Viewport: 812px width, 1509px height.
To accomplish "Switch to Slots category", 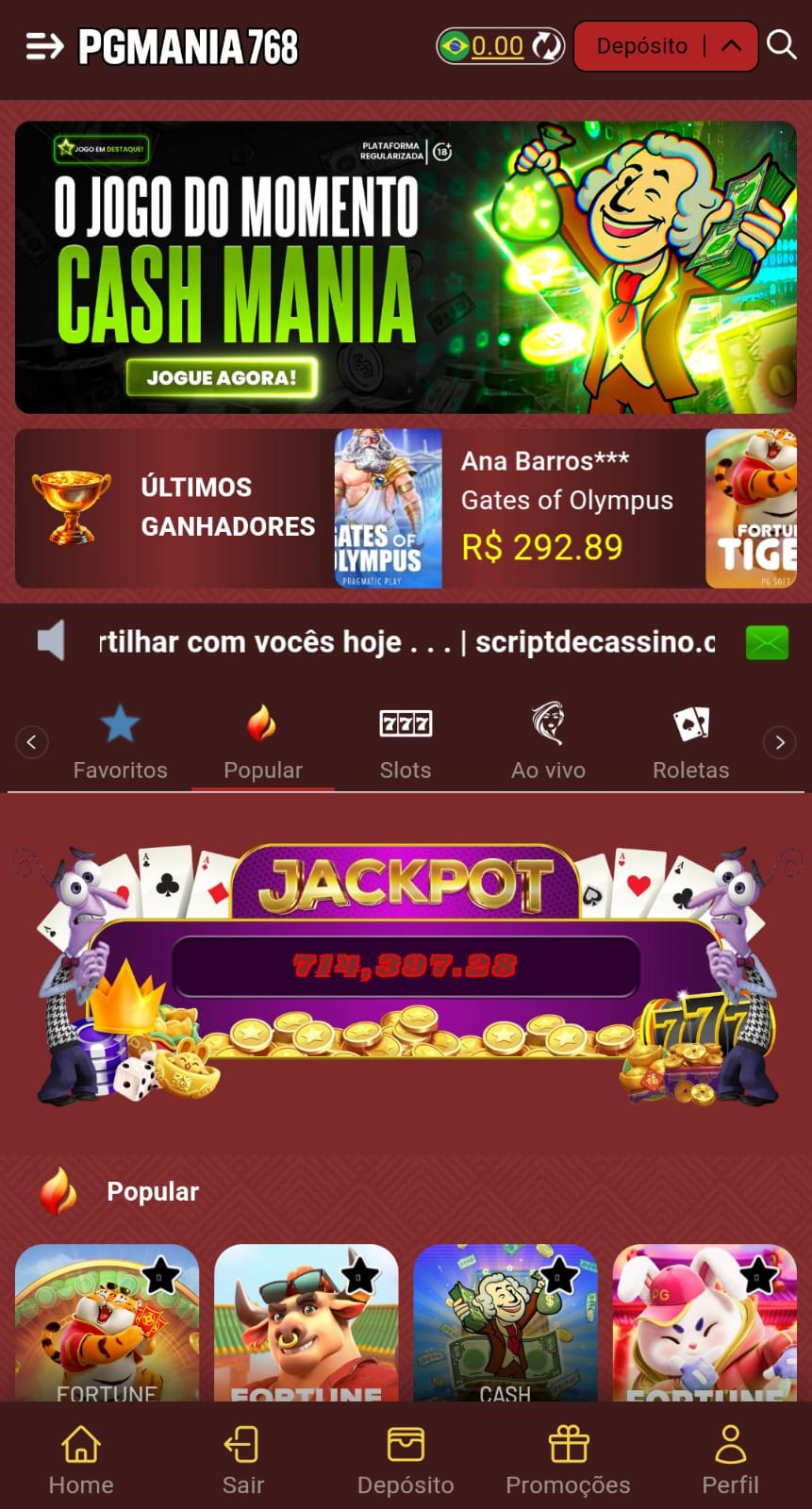I will pyautogui.click(x=406, y=743).
